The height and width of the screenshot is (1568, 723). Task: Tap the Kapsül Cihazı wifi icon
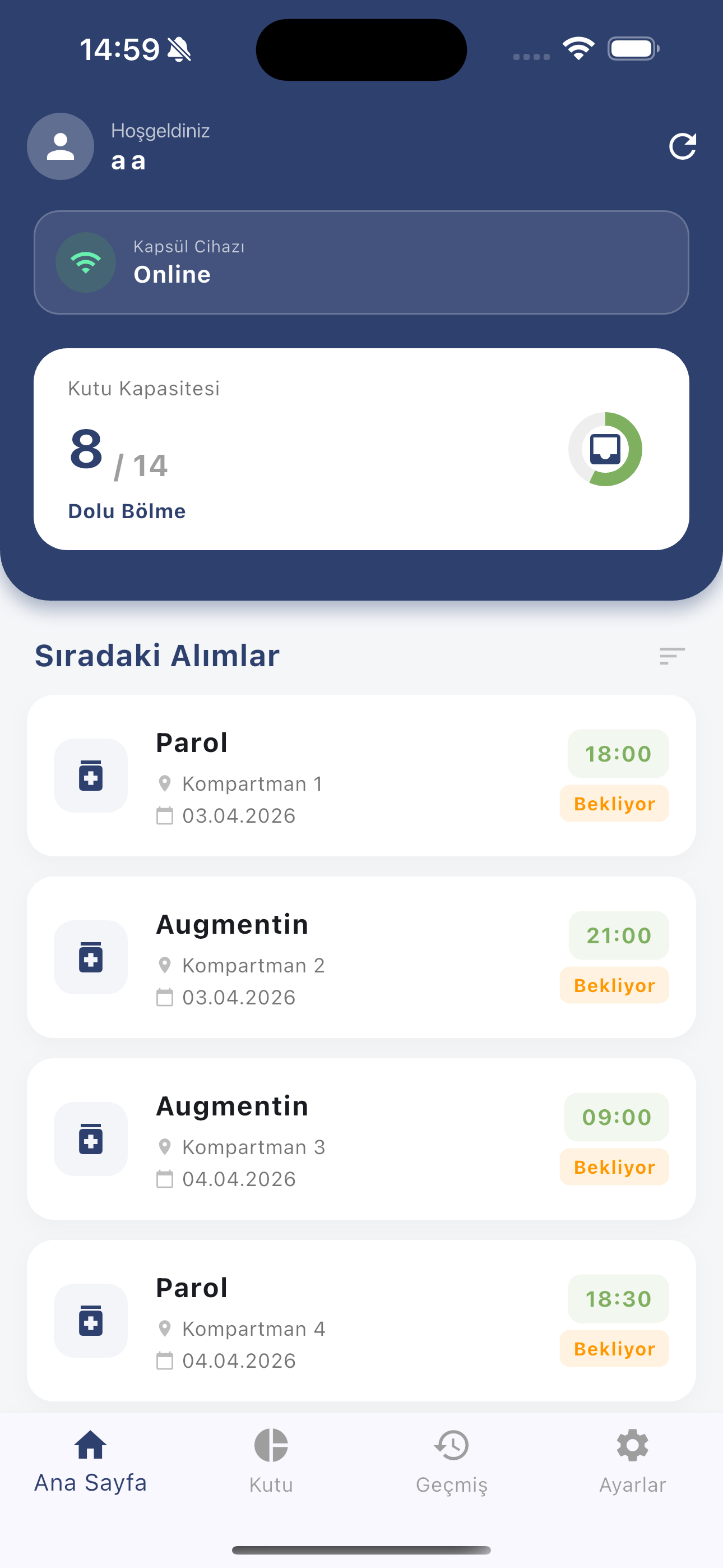(x=86, y=262)
